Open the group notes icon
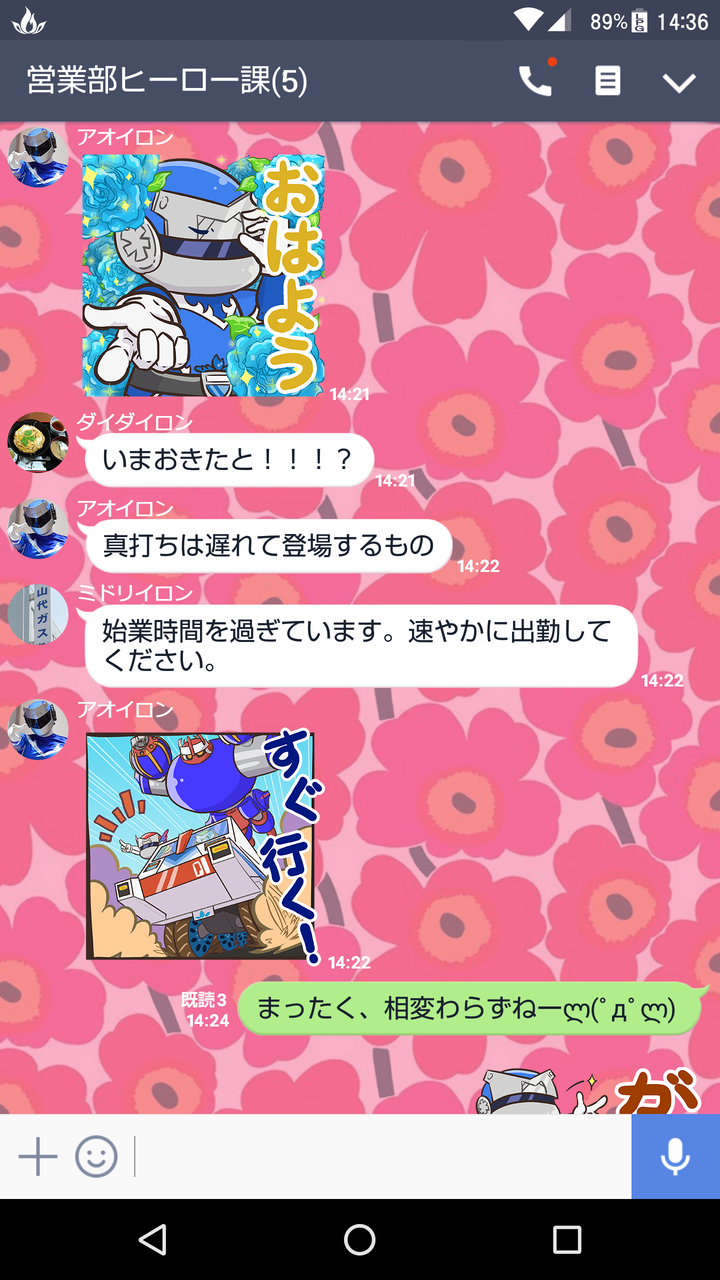This screenshot has height=1280, width=720. (x=608, y=81)
